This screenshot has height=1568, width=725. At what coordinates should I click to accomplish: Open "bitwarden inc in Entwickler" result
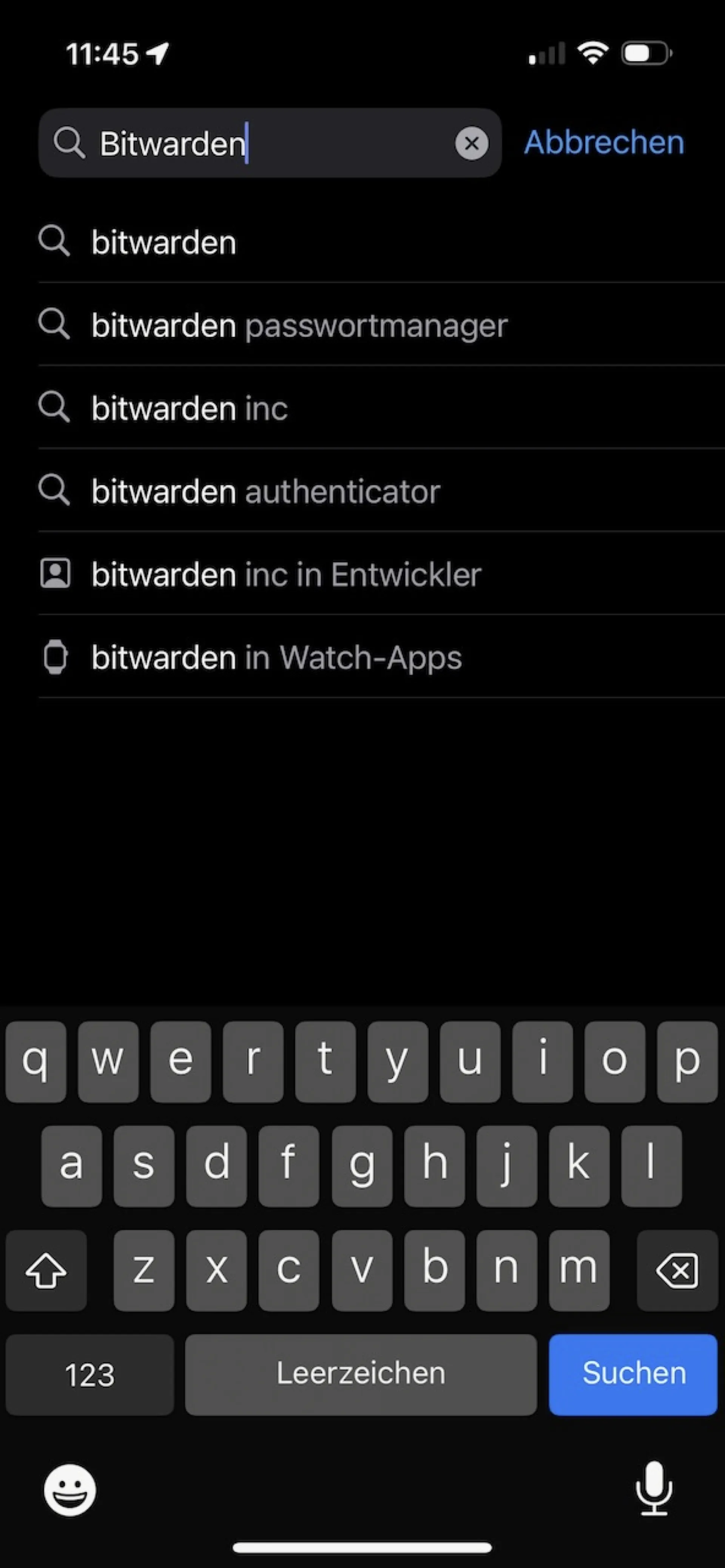(381, 573)
